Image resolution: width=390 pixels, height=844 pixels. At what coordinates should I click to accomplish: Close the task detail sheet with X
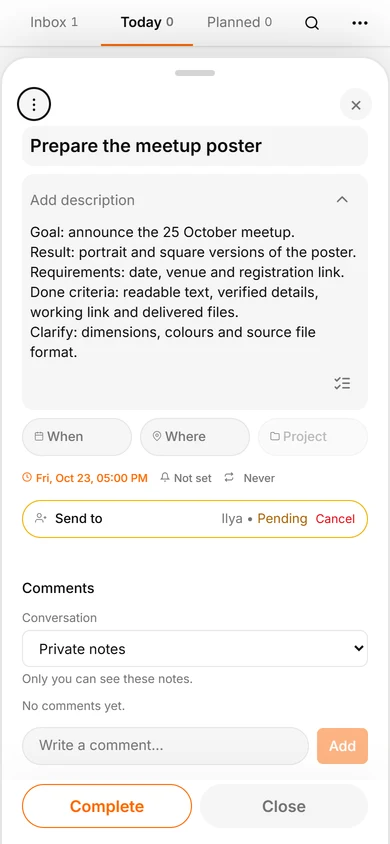[356, 106]
